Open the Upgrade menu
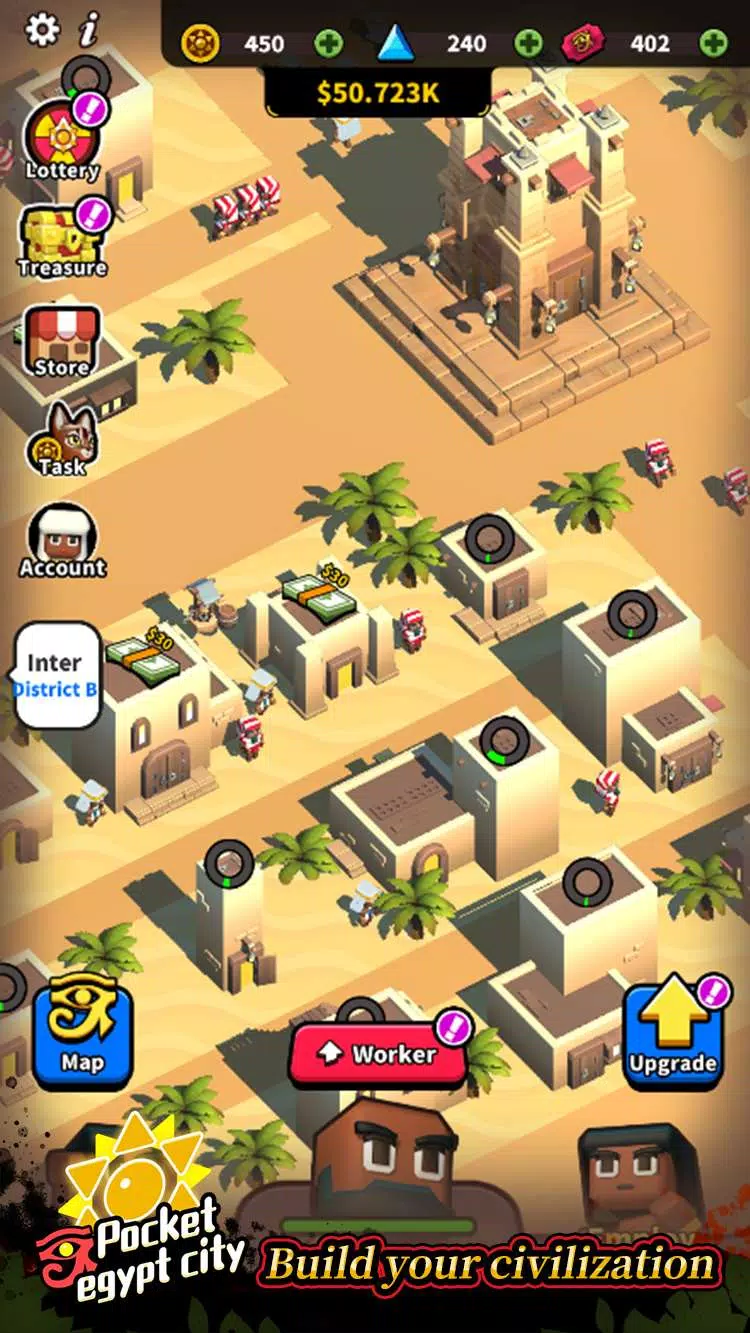This screenshot has height=1333, width=750. click(672, 1033)
